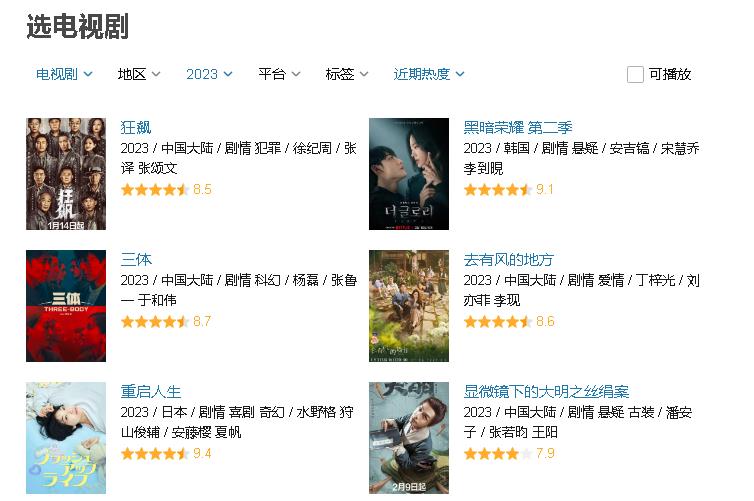View the 去有风的地方 poster
This screenshot has height=501, width=754.
coord(409,306)
